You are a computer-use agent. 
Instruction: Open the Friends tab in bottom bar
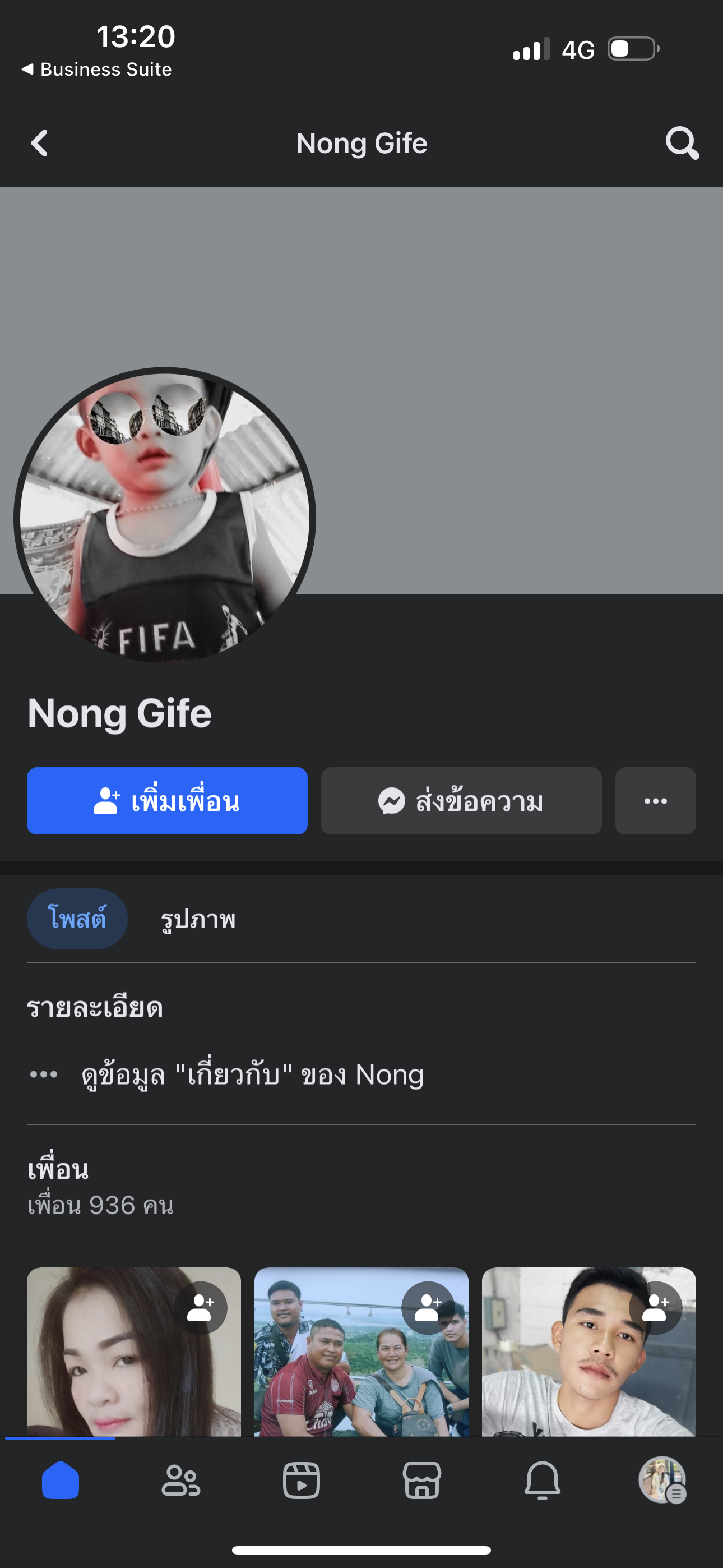click(180, 1481)
